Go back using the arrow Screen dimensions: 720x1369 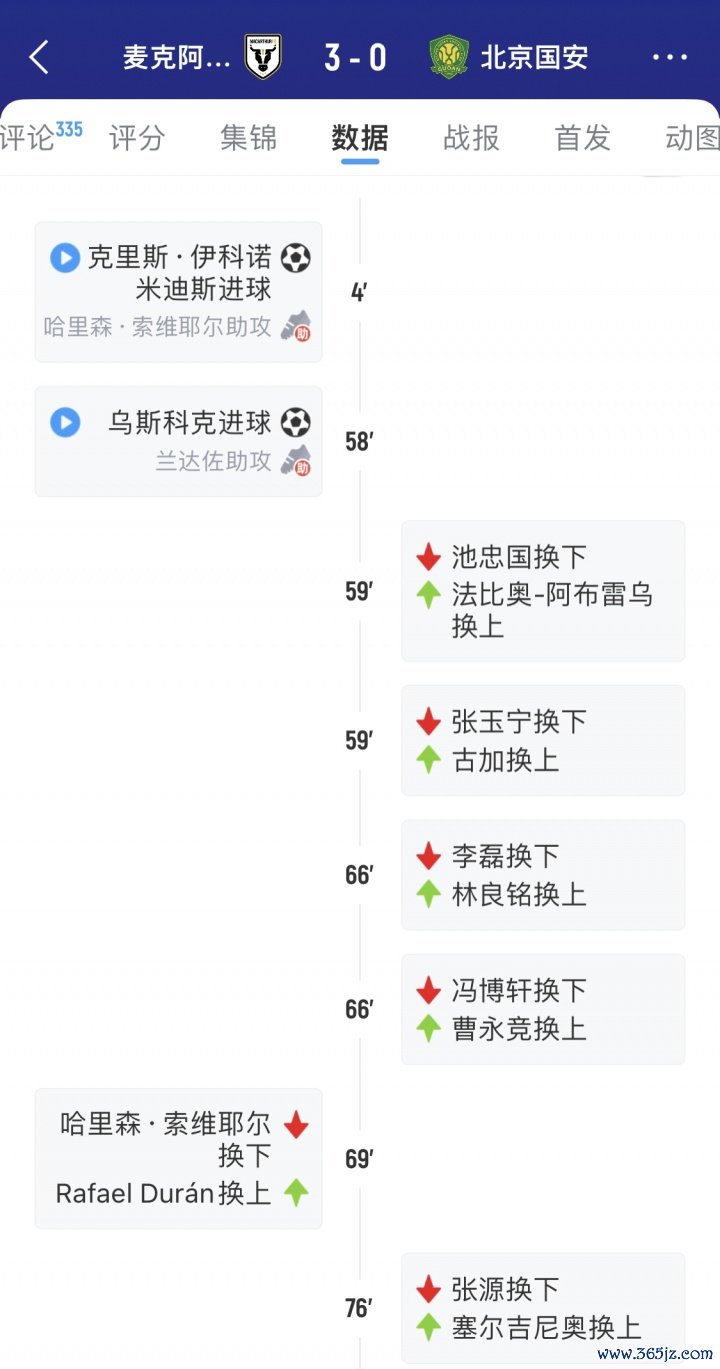pos(39,57)
